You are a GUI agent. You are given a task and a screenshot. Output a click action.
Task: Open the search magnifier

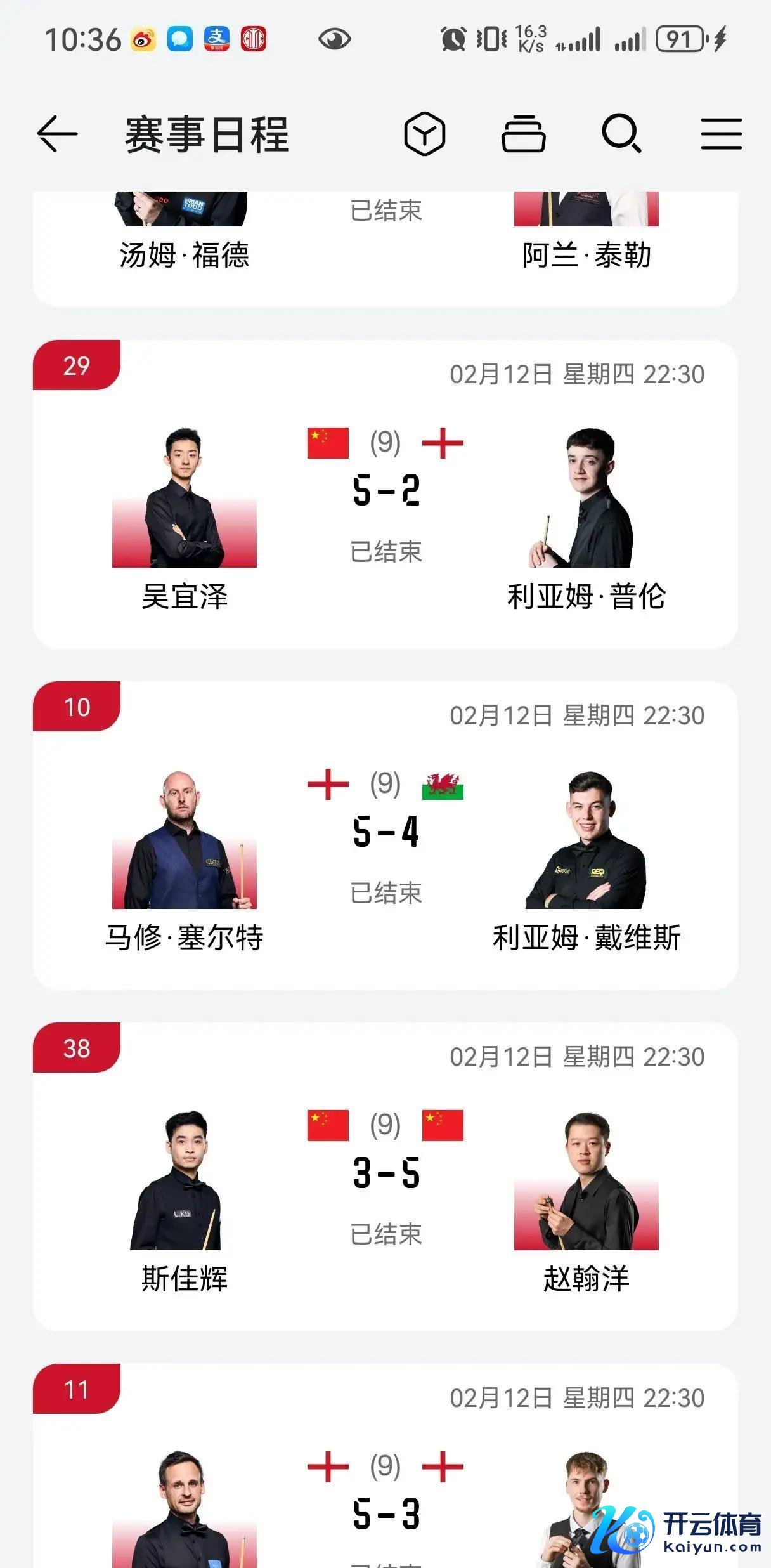click(621, 134)
